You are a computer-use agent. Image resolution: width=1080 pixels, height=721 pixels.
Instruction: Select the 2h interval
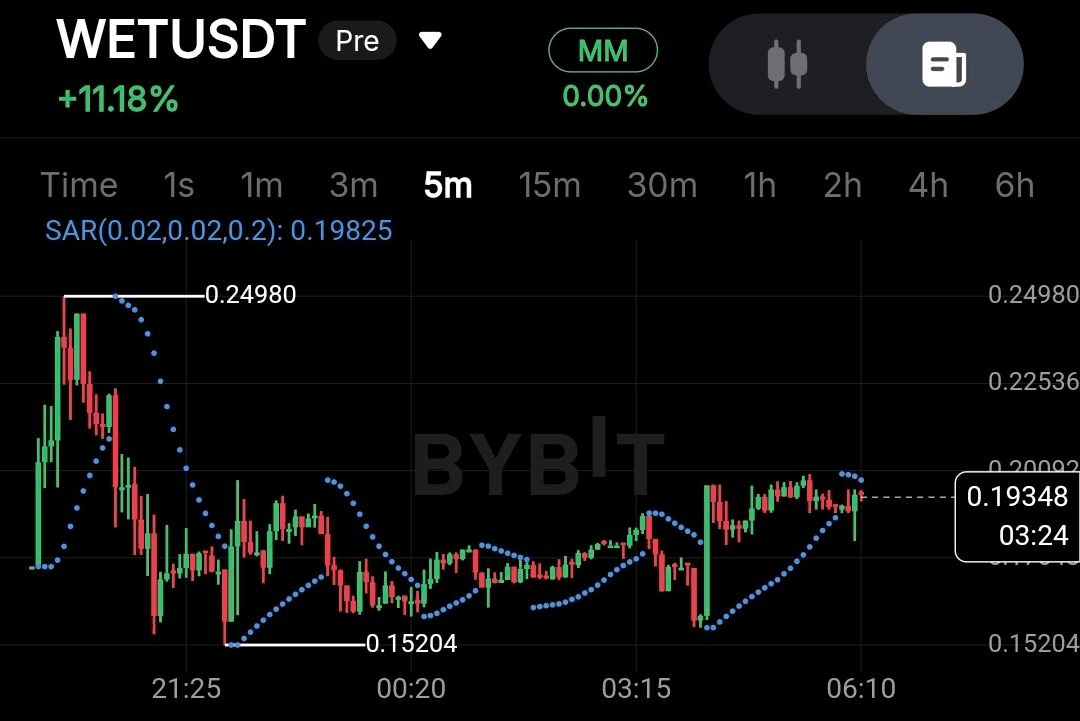click(842, 185)
